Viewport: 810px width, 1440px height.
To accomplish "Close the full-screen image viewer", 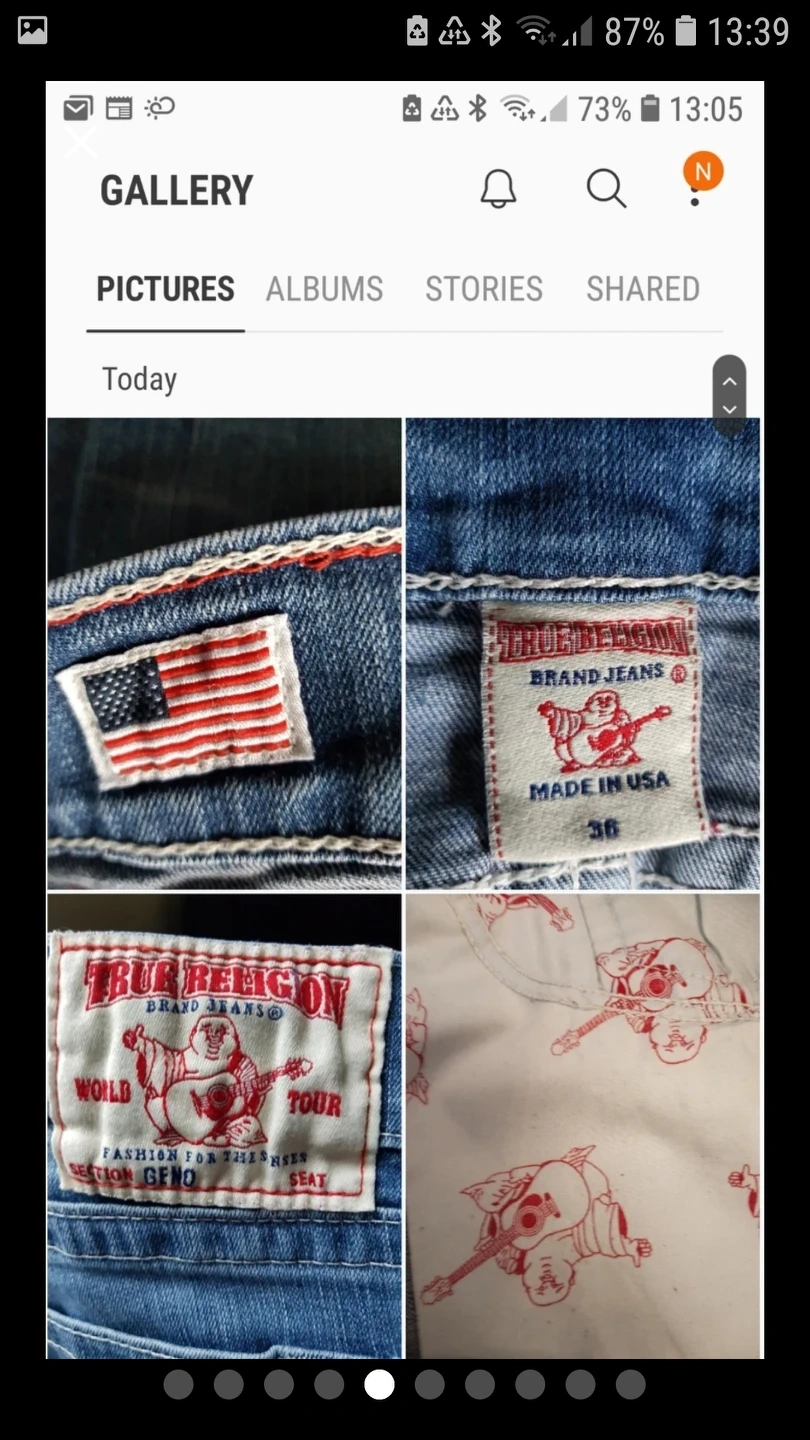I will click(81, 142).
